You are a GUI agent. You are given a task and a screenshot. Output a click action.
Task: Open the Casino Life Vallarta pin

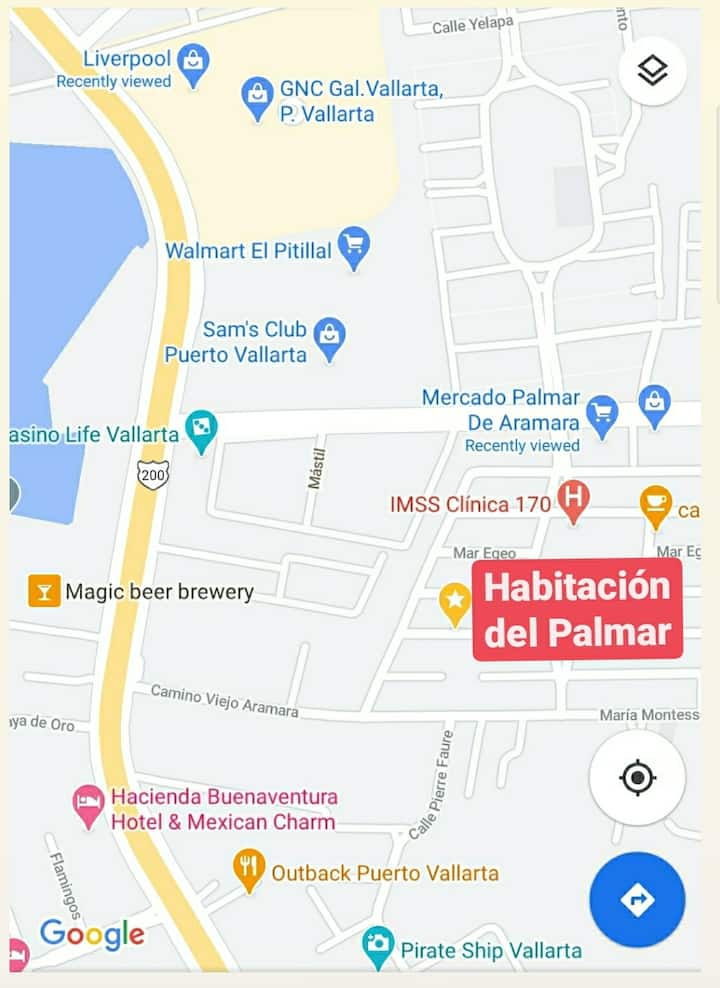(201, 431)
